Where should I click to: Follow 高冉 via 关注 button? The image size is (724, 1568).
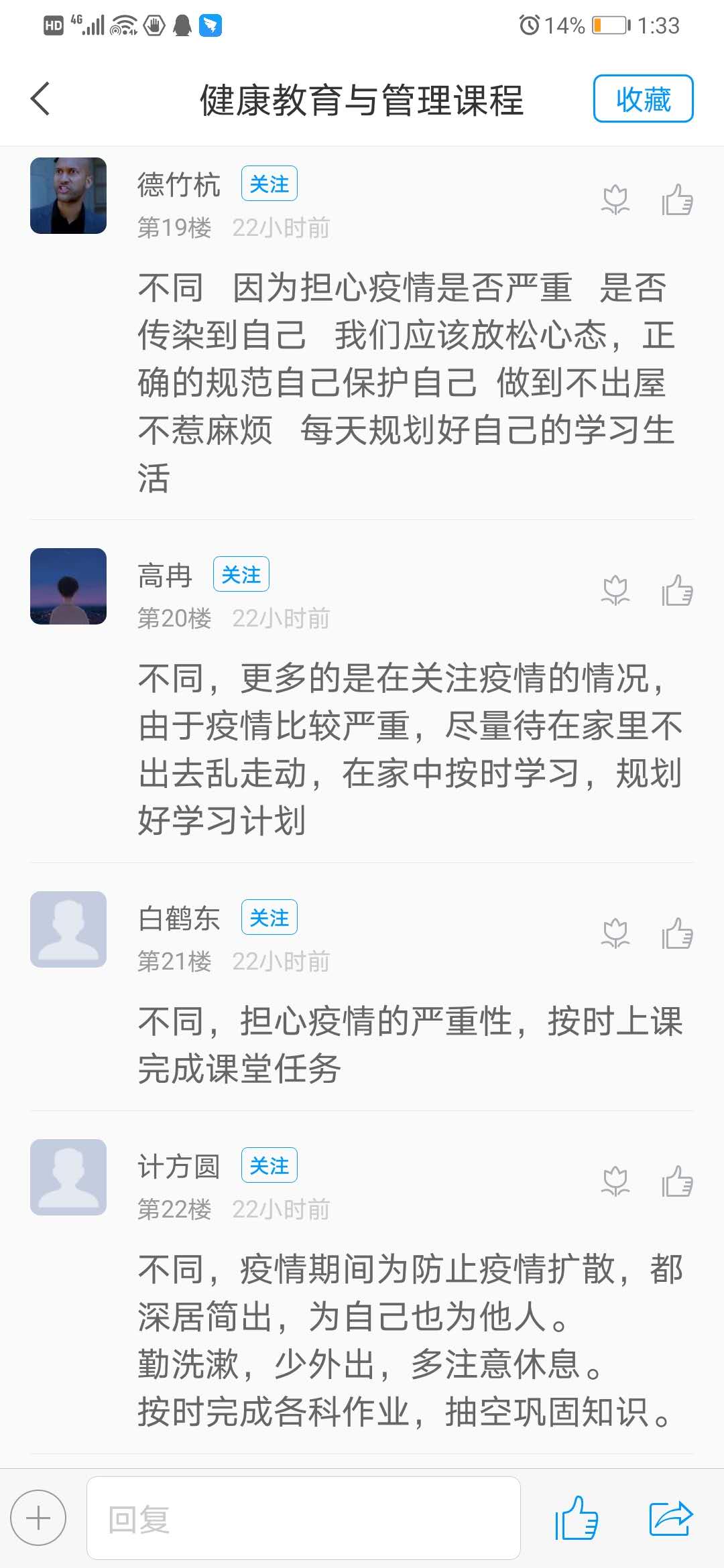click(241, 574)
